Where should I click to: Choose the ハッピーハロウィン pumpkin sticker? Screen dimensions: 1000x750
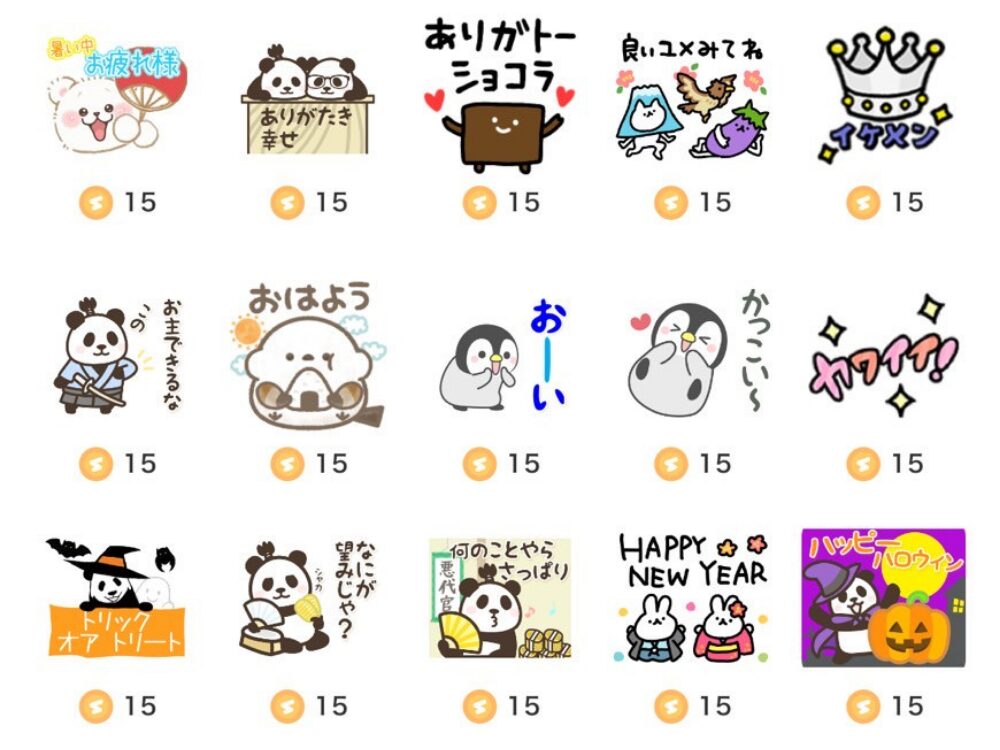pyautogui.click(x=884, y=598)
